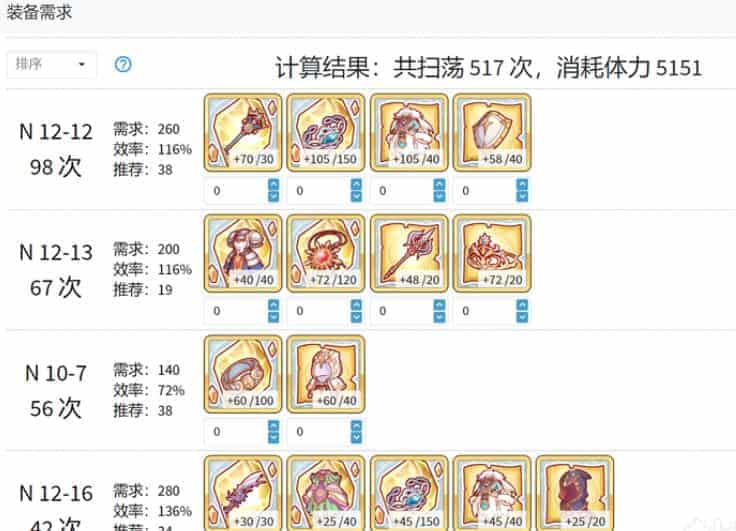Viewport: 736px width, 531px height.
Task: Open the 排序 sort dropdown
Action: point(51,64)
